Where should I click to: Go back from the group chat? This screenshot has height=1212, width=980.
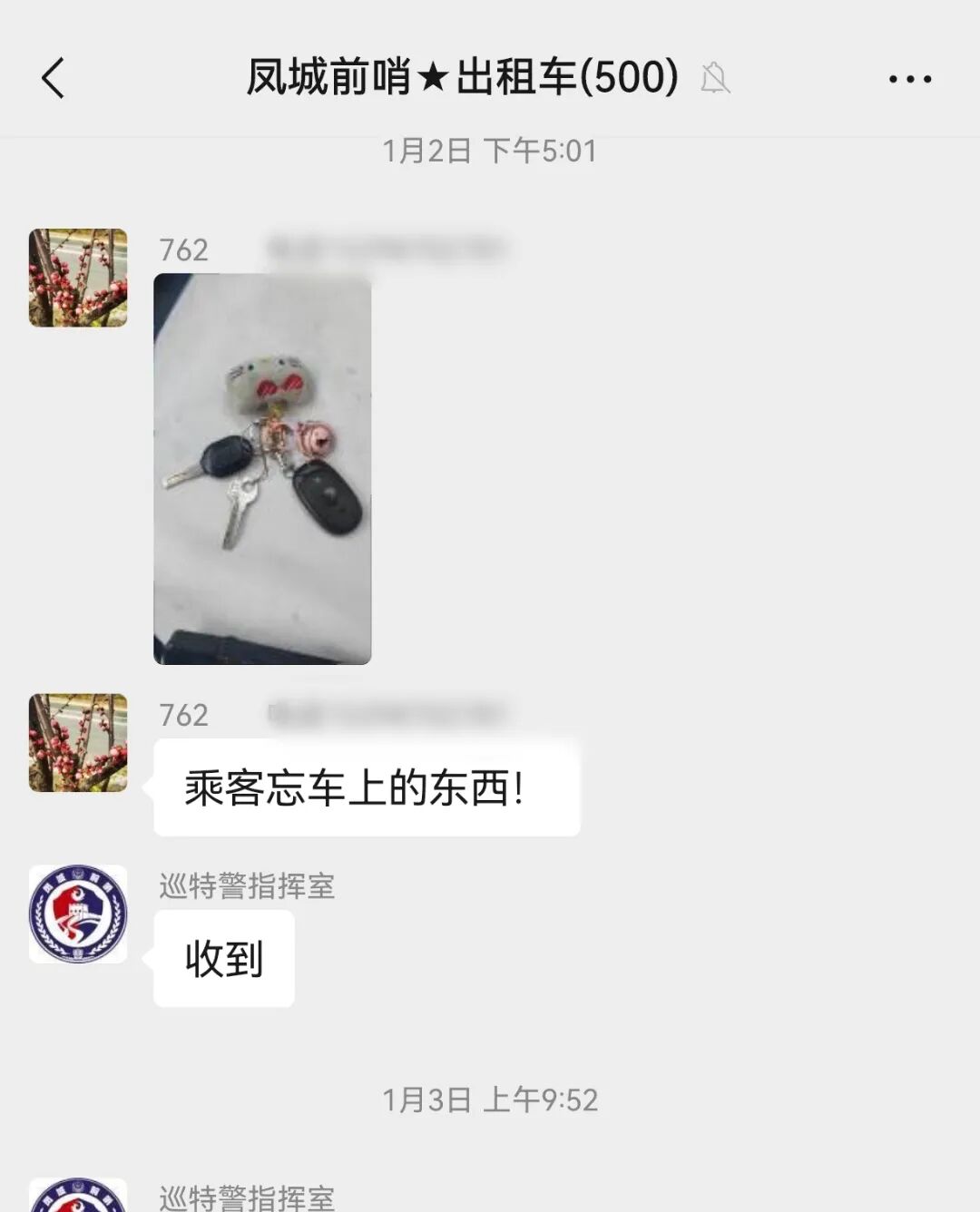click(x=54, y=78)
